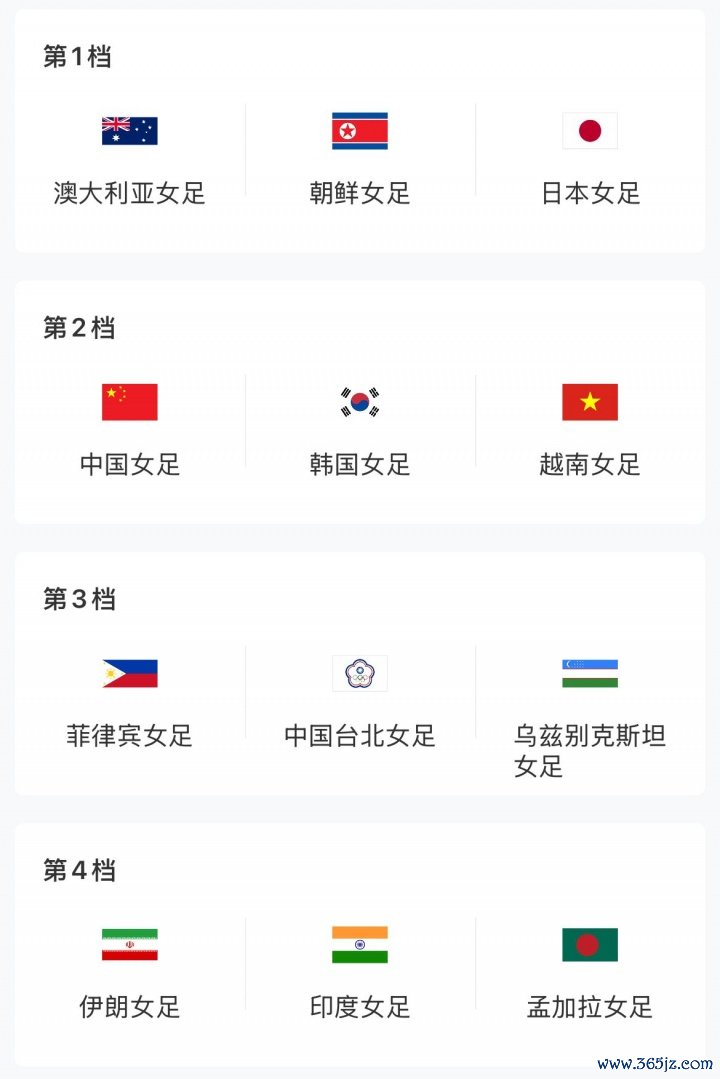The image size is (720, 1079).
Task: View the 日本女足 team
Action: [590, 160]
